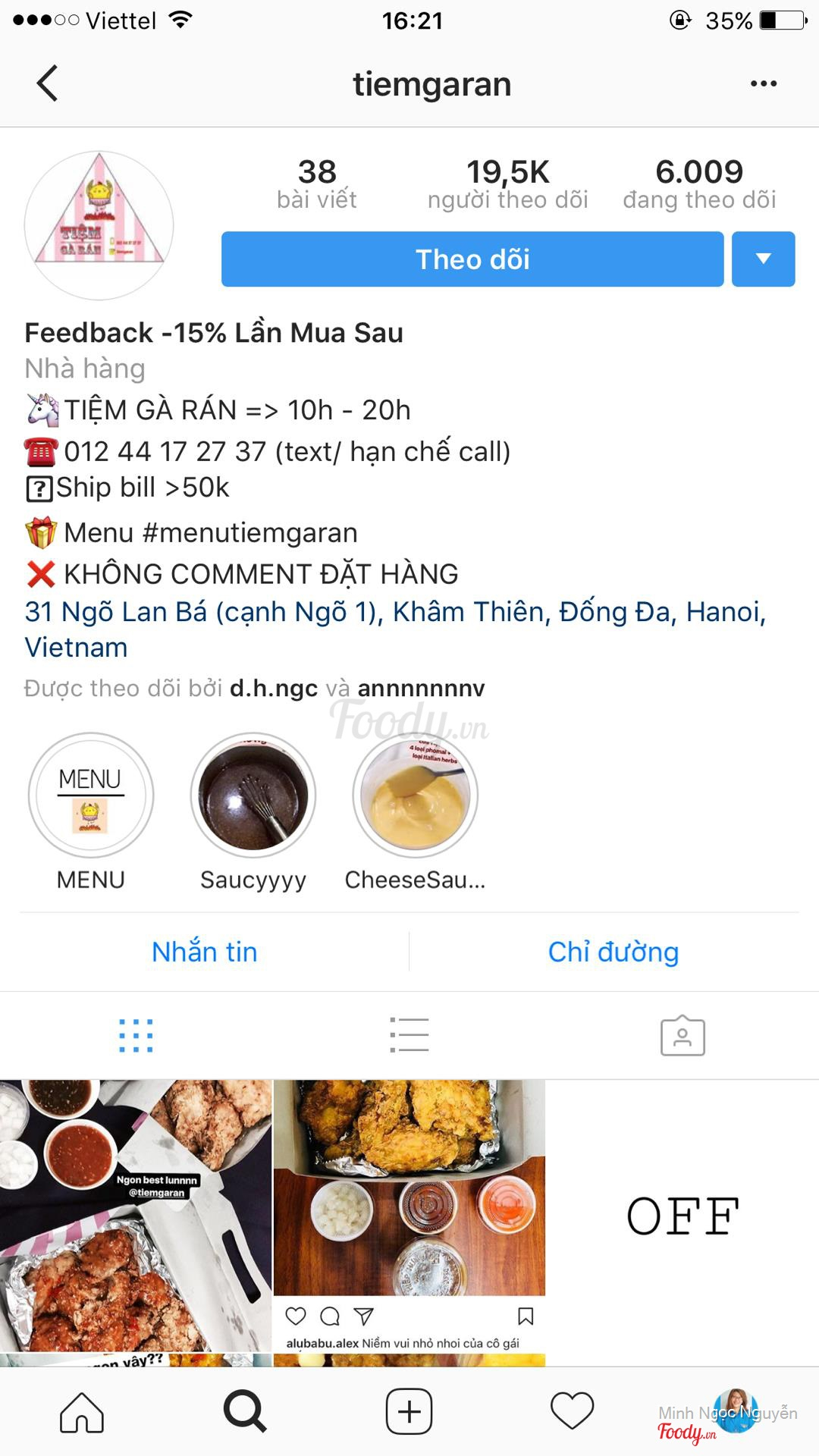Expand suggested accounts dropdown arrow
Image resolution: width=819 pixels, height=1456 pixels.
pos(763,259)
